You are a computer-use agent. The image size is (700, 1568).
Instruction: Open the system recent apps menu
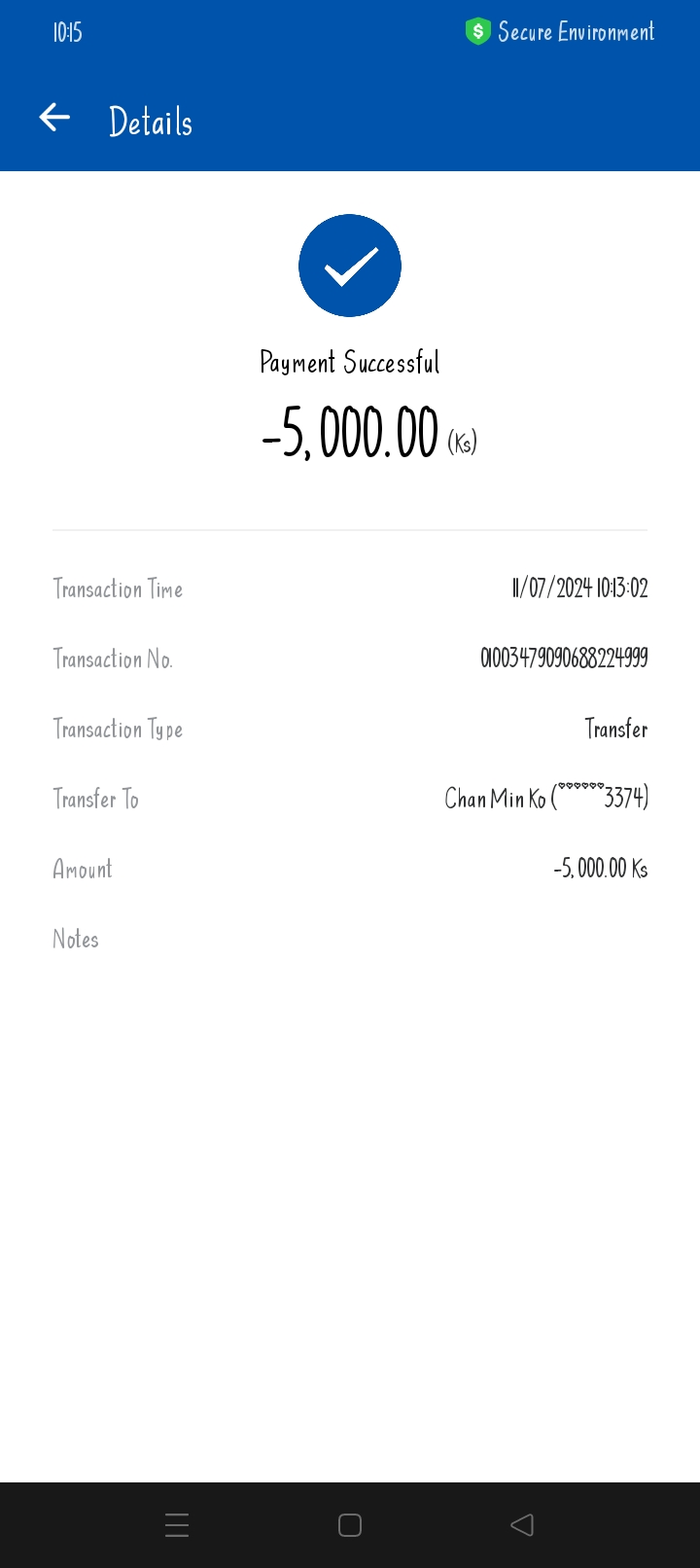[177, 1525]
